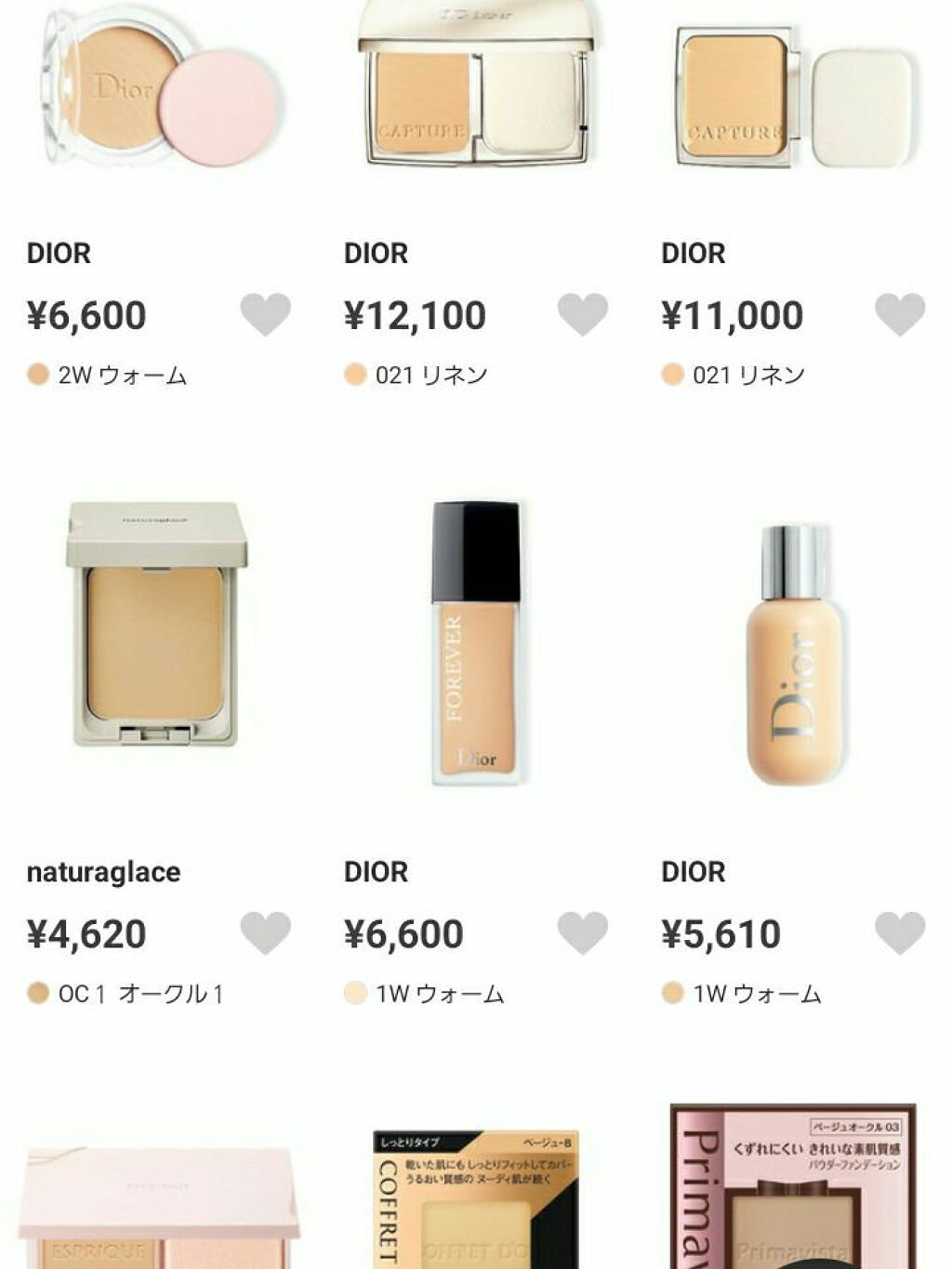Image resolution: width=952 pixels, height=1269 pixels.
Task: Like the DIOR ¥12,100 foundation
Action: click(583, 314)
